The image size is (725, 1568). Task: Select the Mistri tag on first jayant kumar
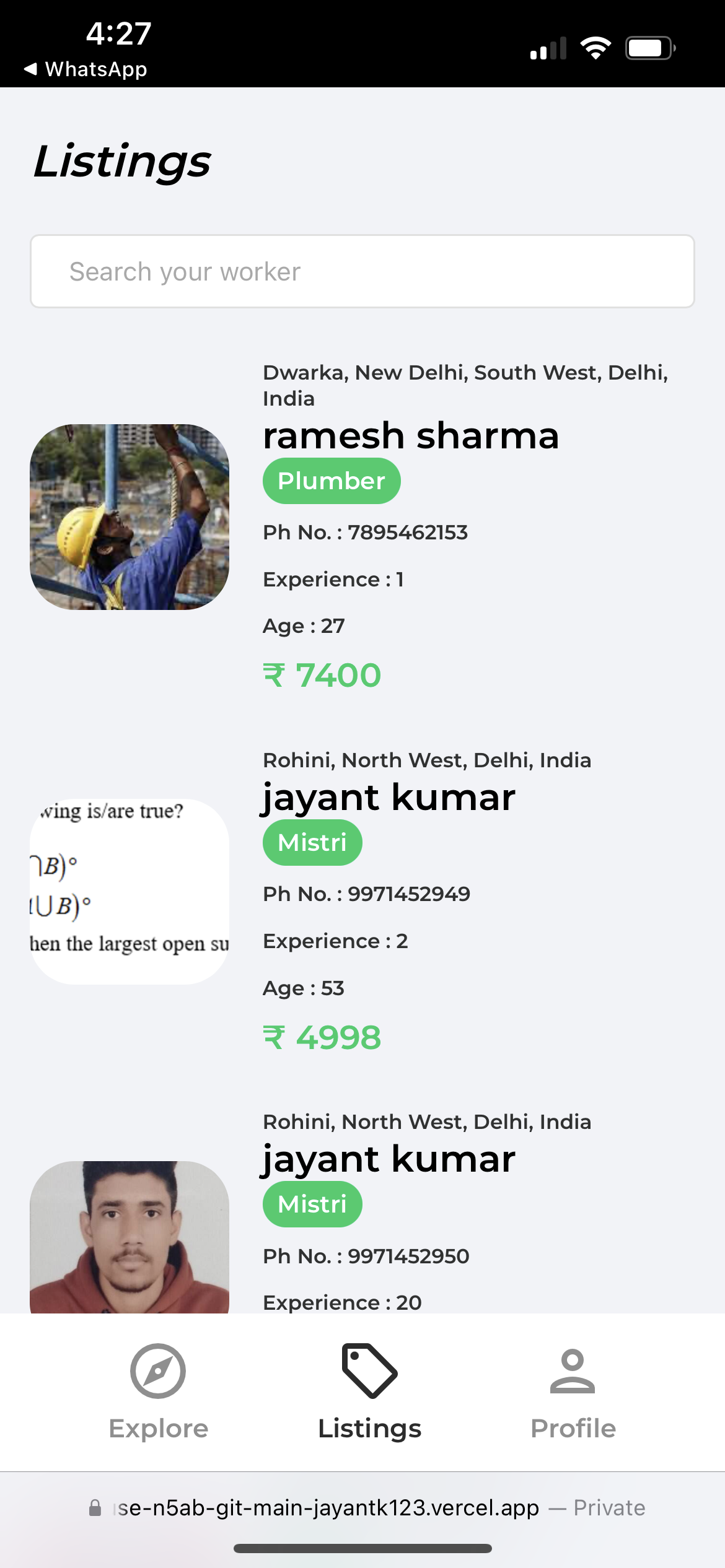point(312,841)
